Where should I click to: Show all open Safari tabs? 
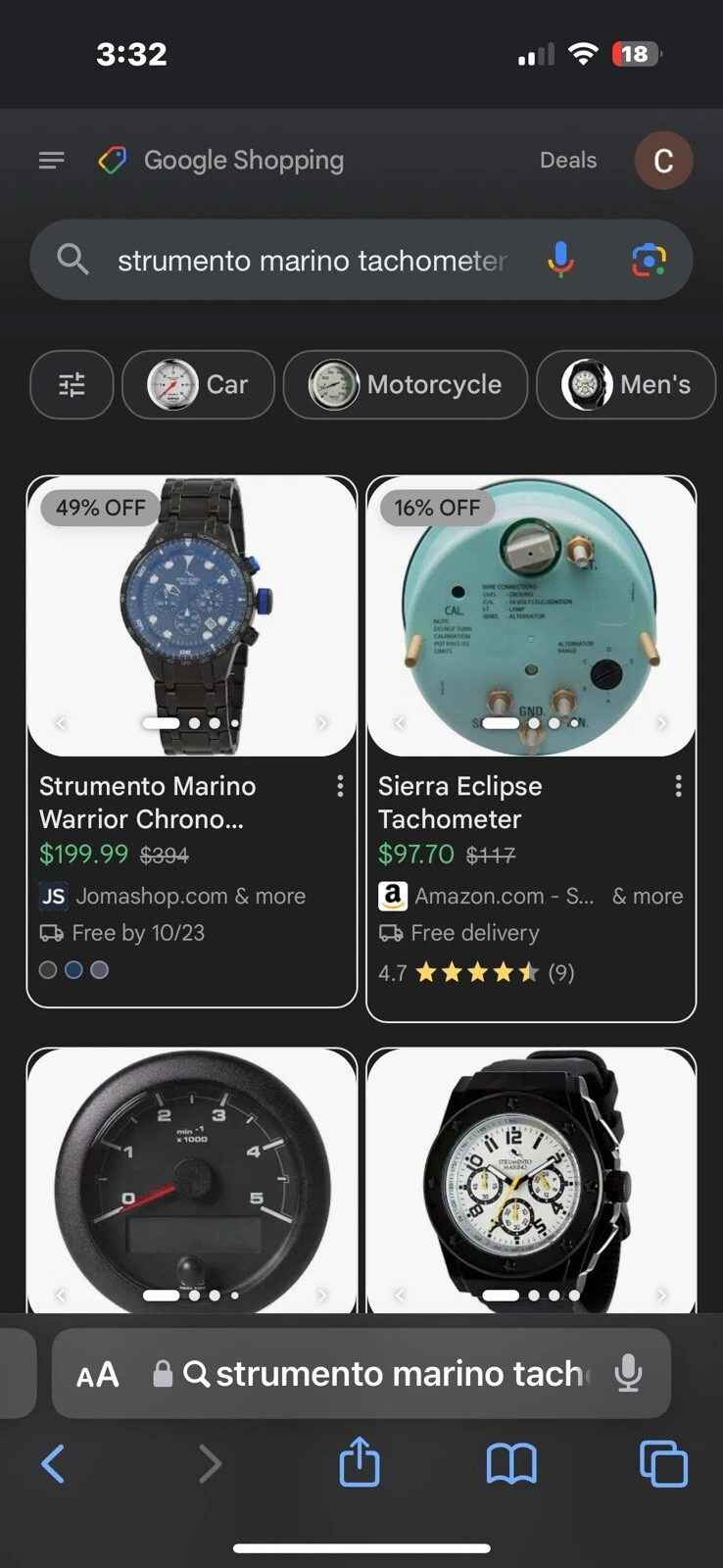point(663,1464)
